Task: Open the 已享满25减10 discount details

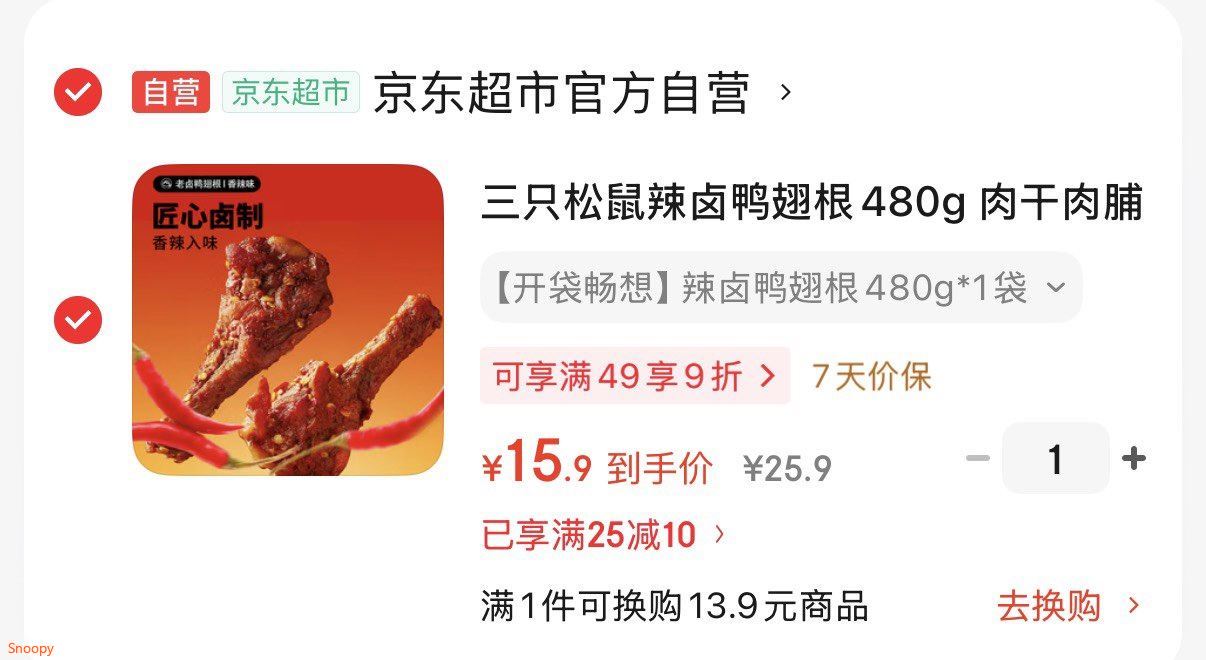Action: point(603,536)
